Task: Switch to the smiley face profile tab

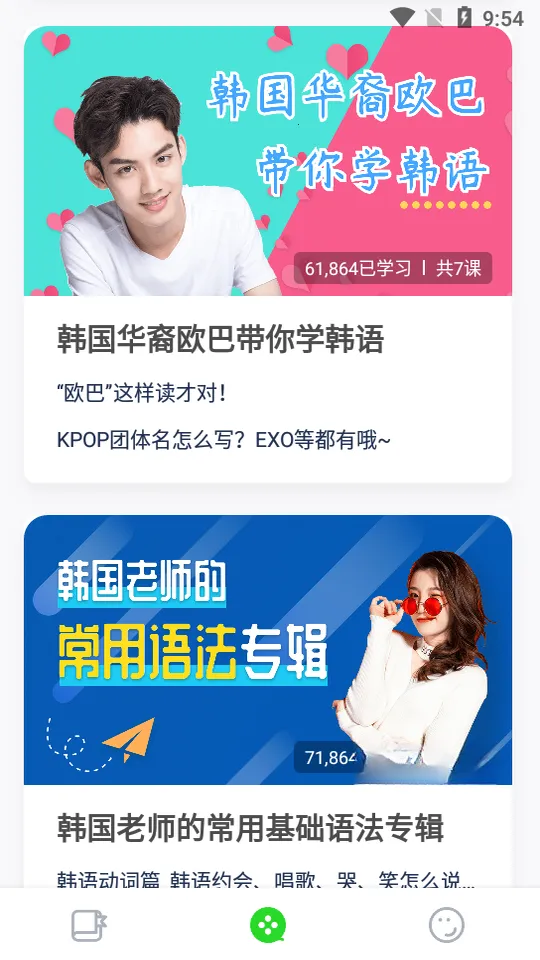Action: coord(446,924)
